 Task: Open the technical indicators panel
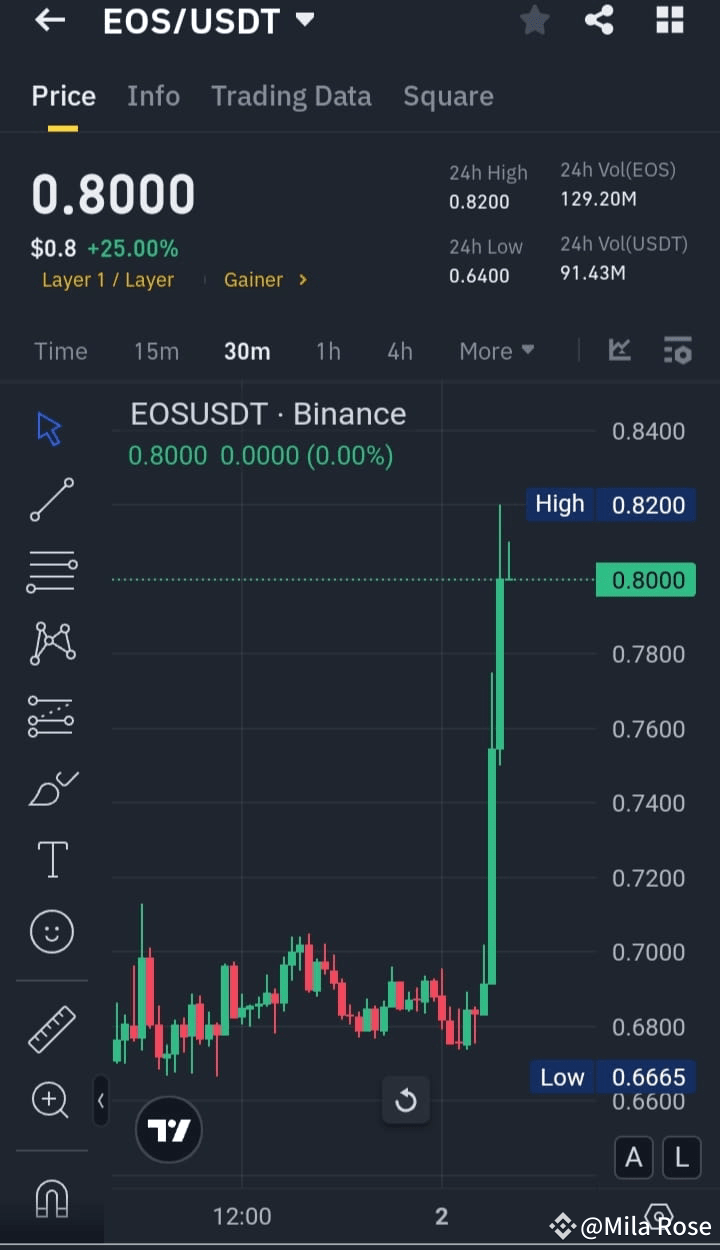[678, 351]
